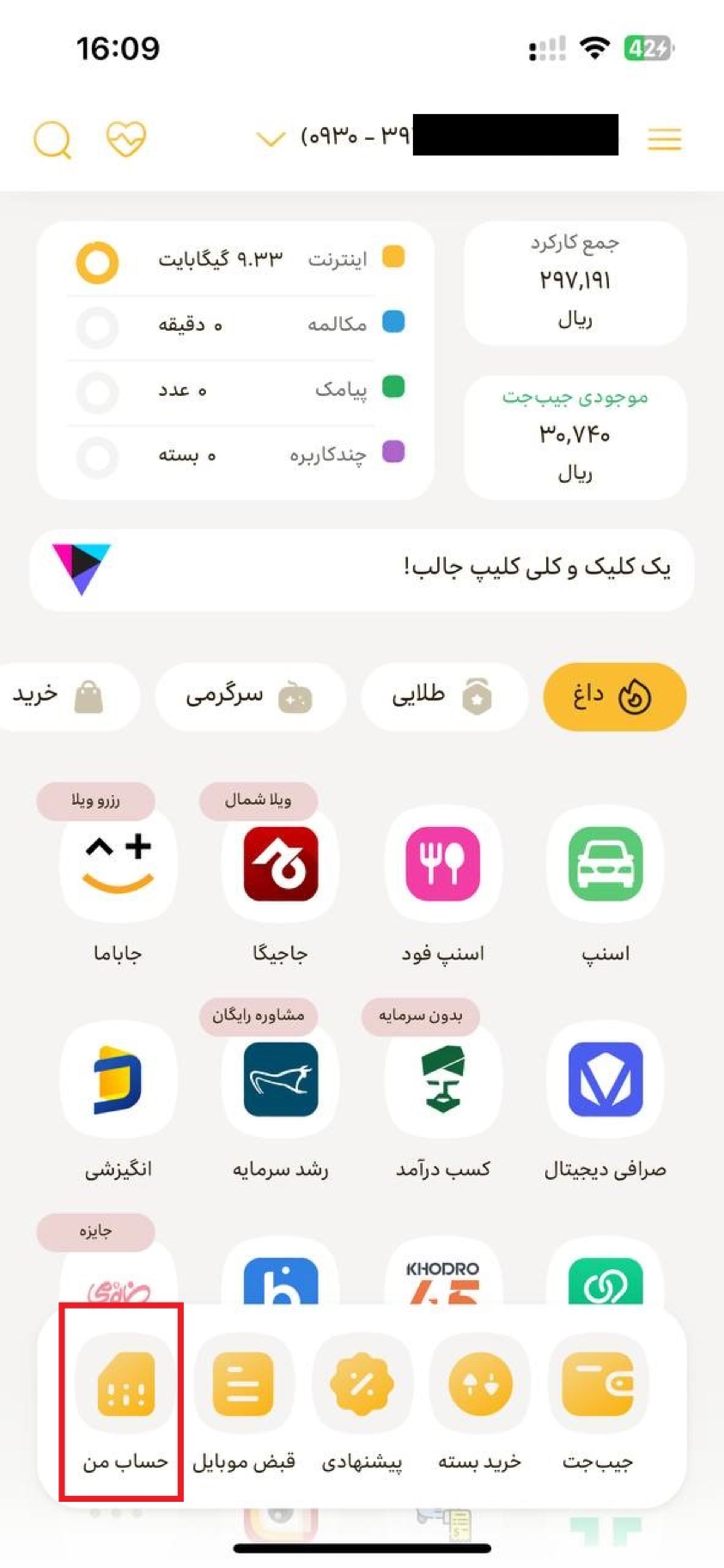Open the search icon
The width and height of the screenshot is (724, 1568).
pyautogui.click(x=52, y=140)
